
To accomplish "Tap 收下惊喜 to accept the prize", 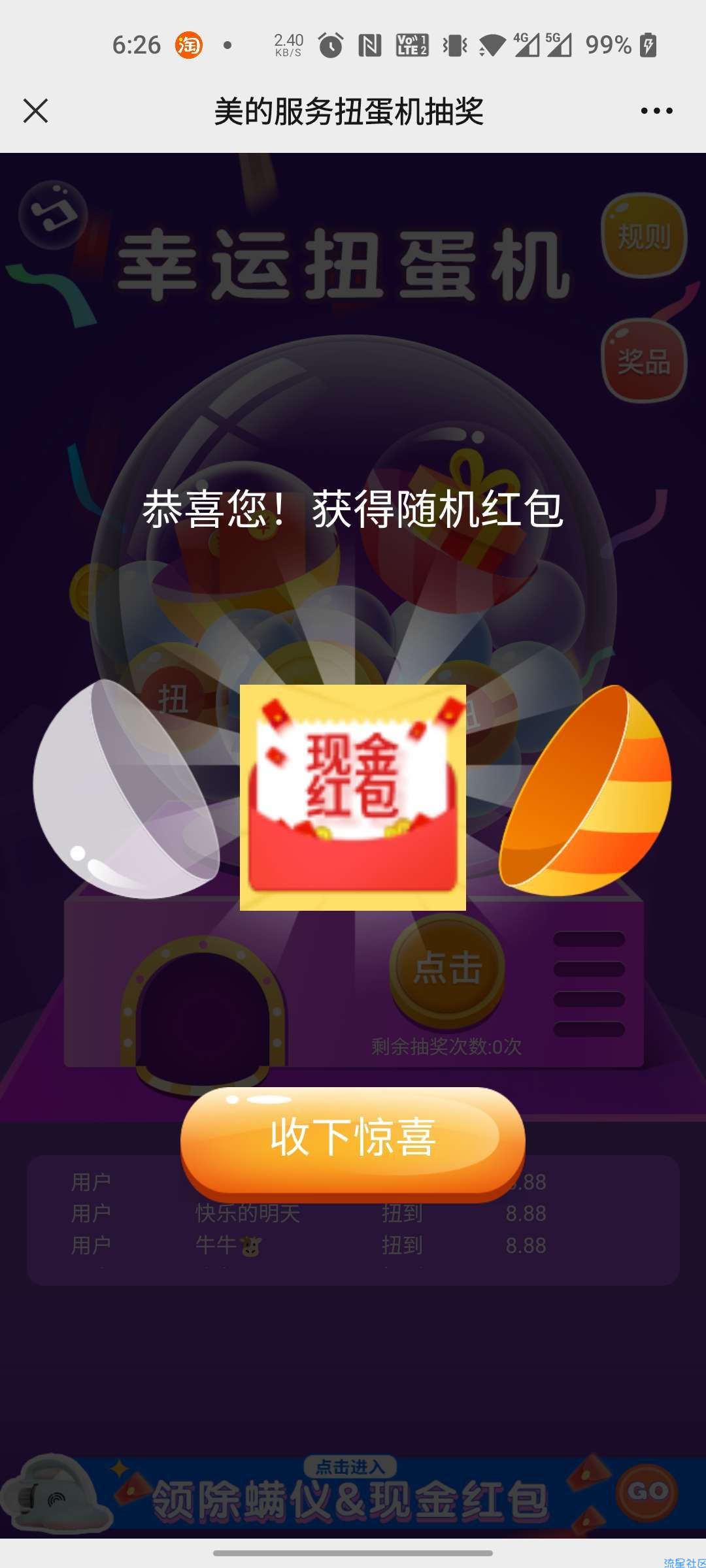I will (353, 1139).
